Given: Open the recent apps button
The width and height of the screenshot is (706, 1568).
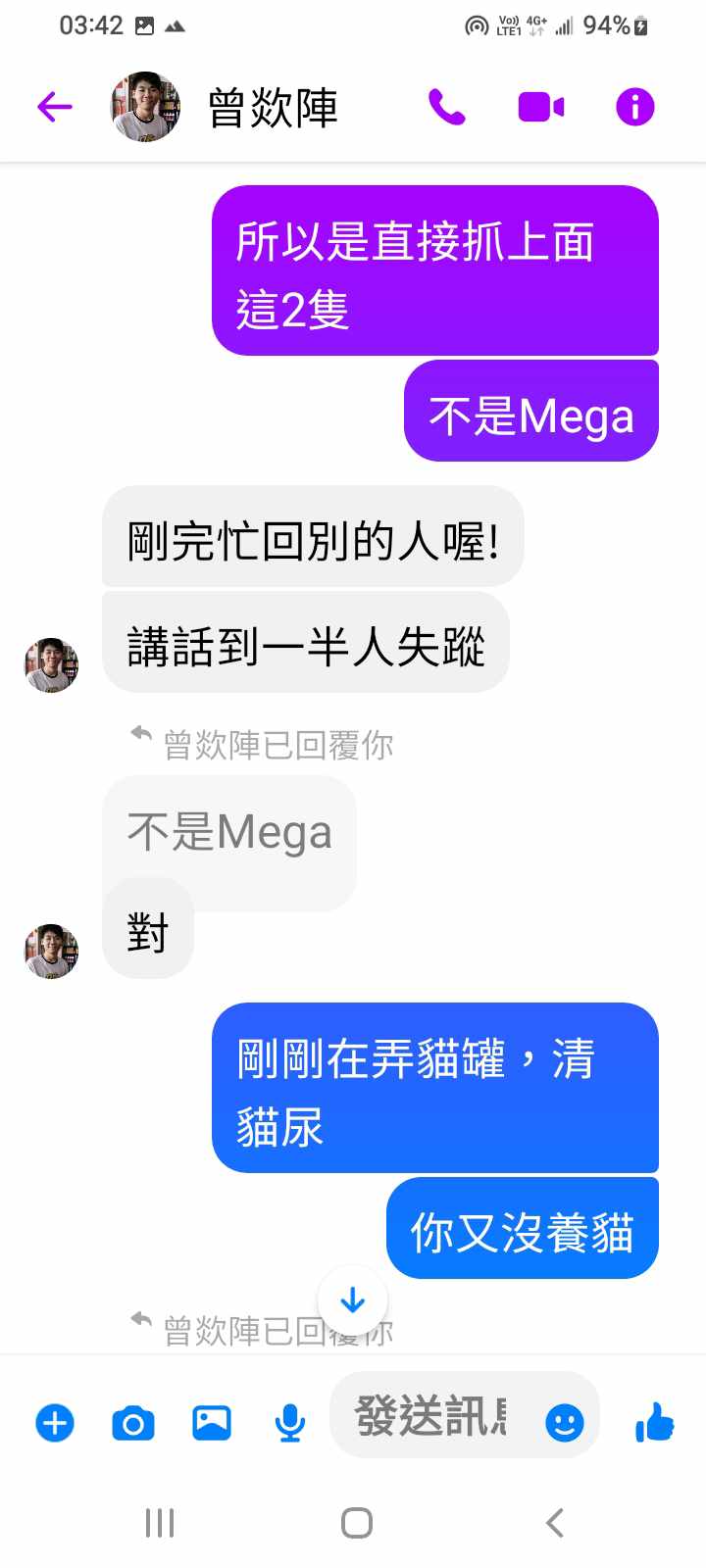Looking at the screenshot, I should (160, 1523).
